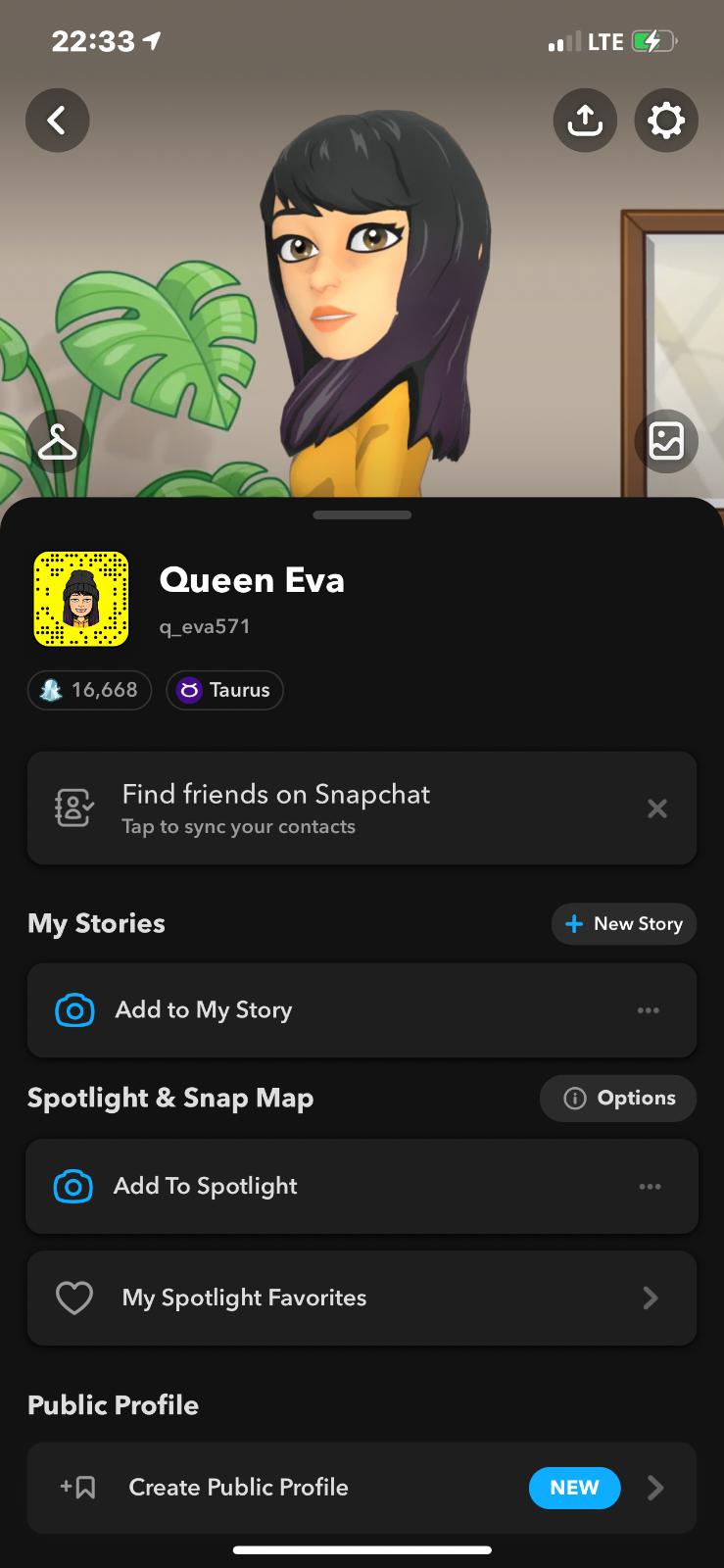Image resolution: width=724 pixels, height=1568 pixels.
Task: View the 16,668 Snap score chip
Action: coord(89,690)
